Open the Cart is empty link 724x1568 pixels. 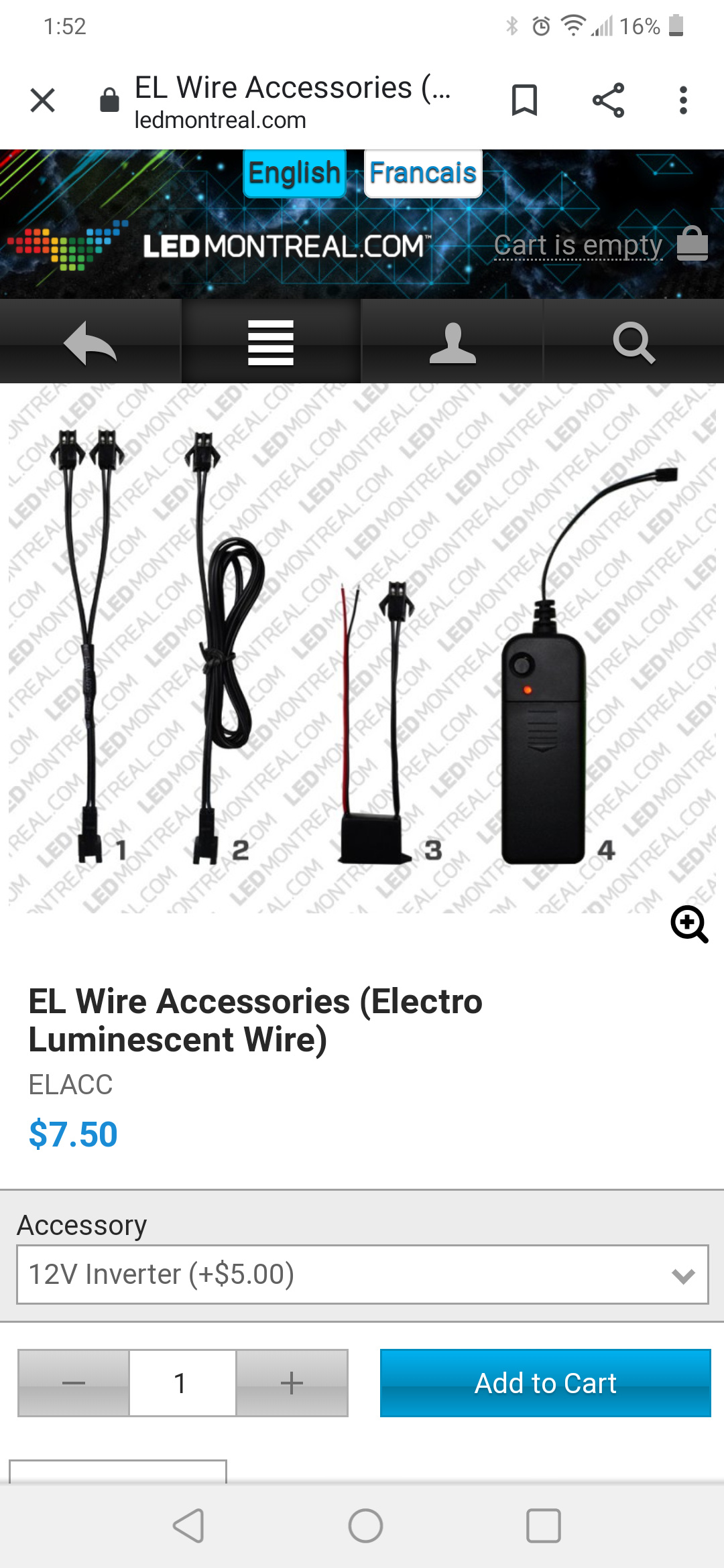click(578, 245)
